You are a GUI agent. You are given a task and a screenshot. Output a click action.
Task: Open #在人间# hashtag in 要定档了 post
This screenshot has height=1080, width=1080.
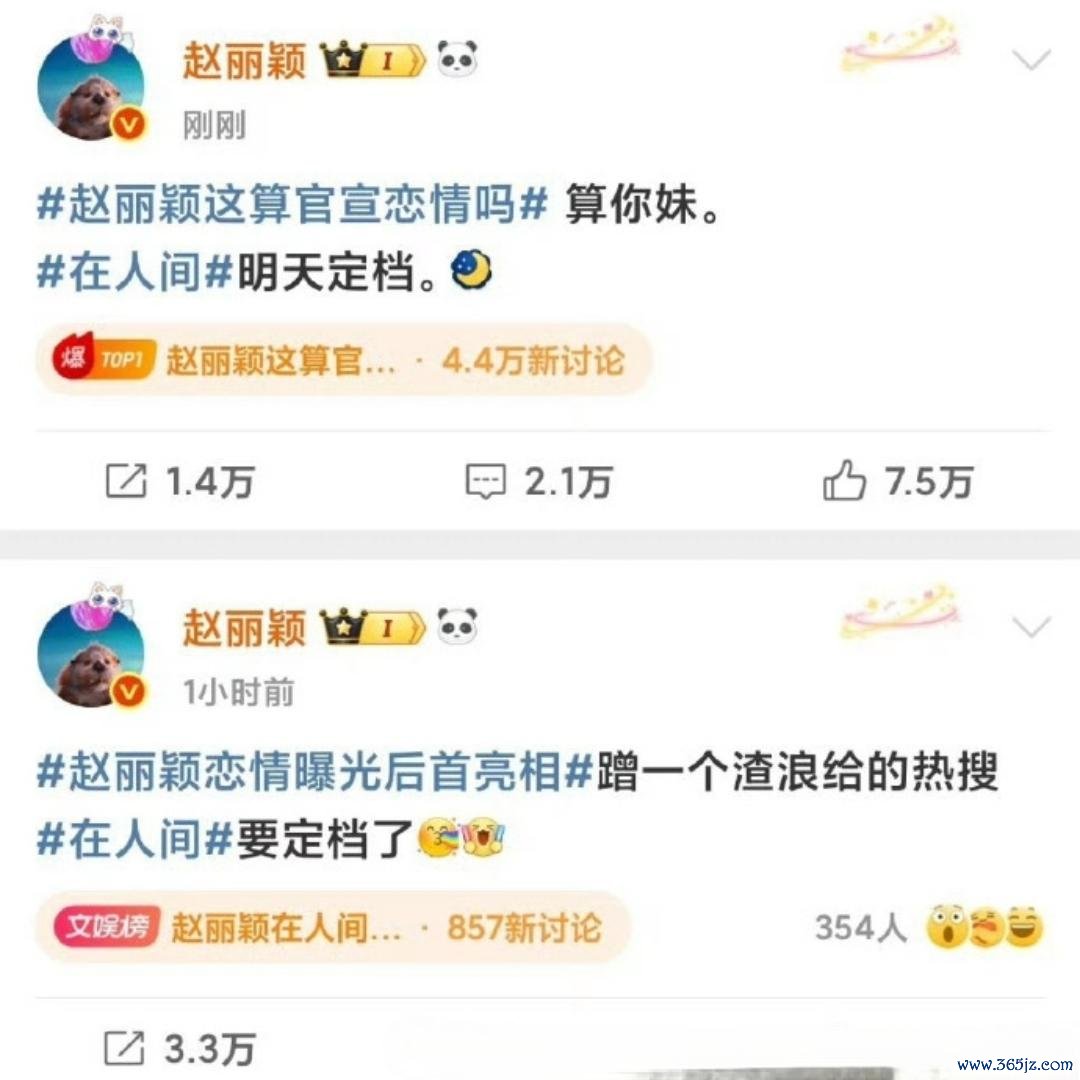134,838
